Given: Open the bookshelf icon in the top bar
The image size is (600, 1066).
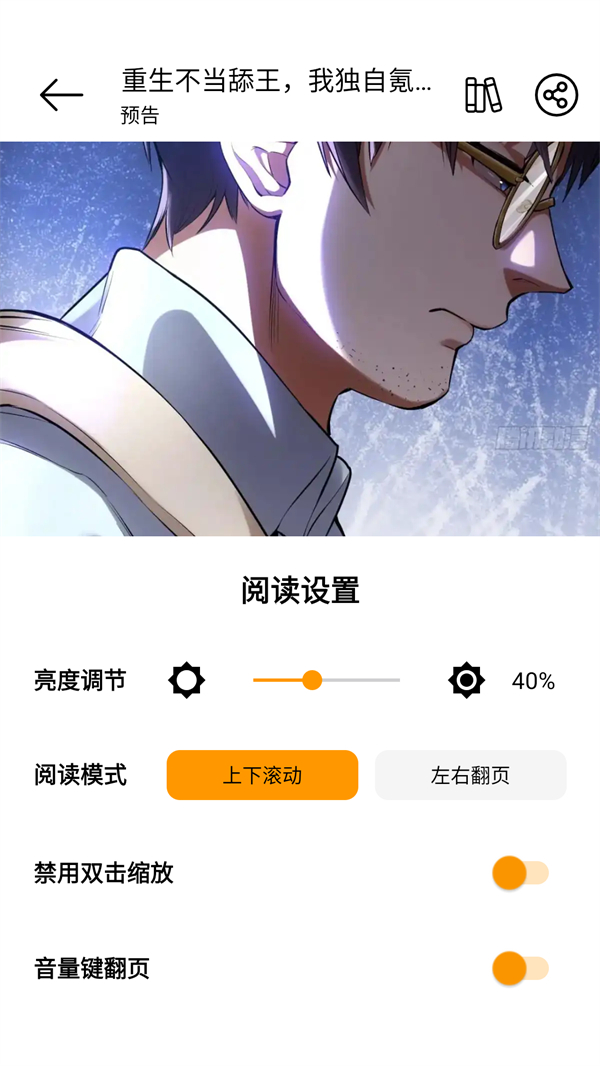Looking at the screenshot, I should (x=483, y=95).
